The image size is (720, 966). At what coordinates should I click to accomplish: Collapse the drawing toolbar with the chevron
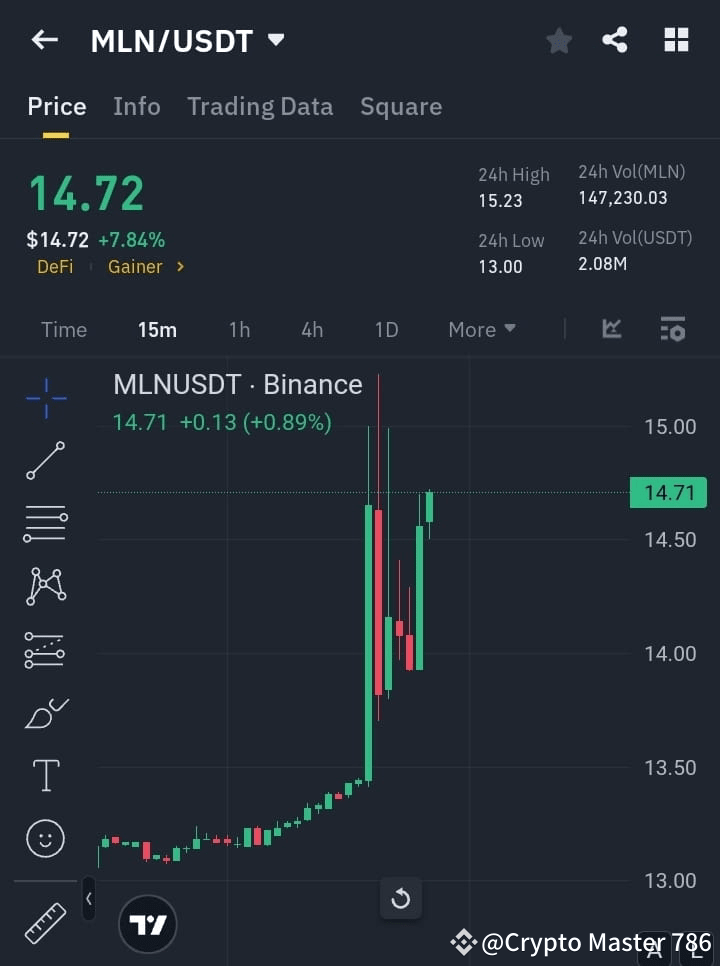tap(88, 898)
